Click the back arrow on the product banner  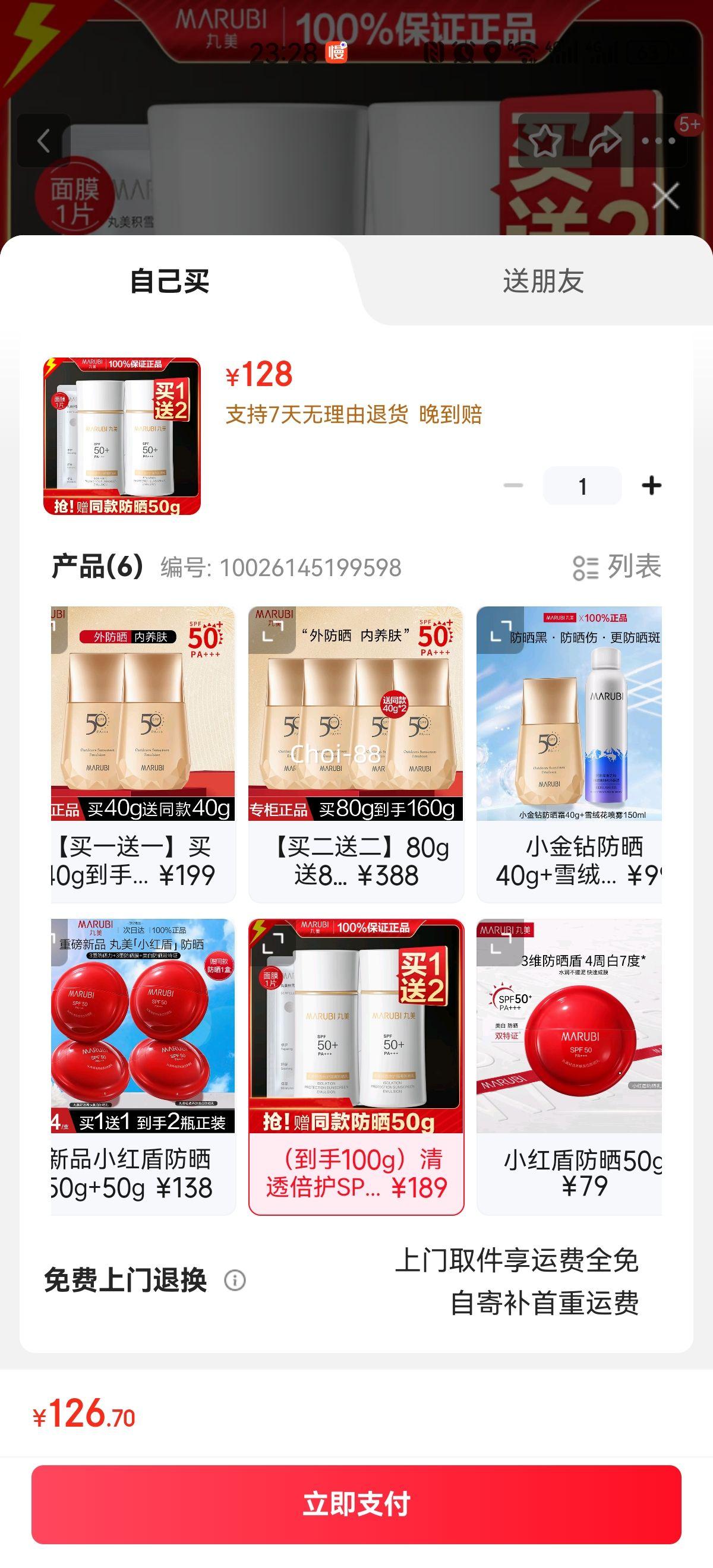(x=44, y=141)
